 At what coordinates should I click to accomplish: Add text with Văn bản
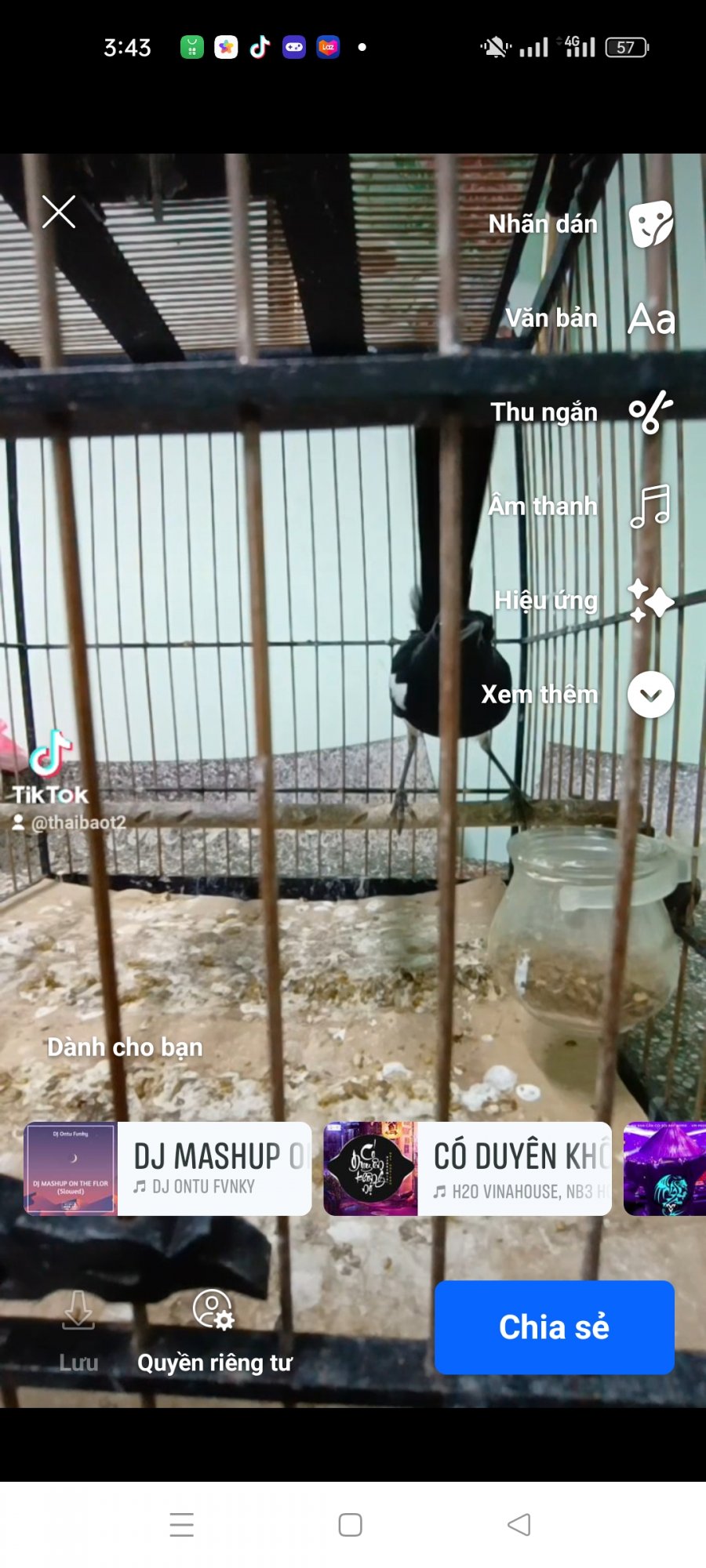[x=650, y=318]
